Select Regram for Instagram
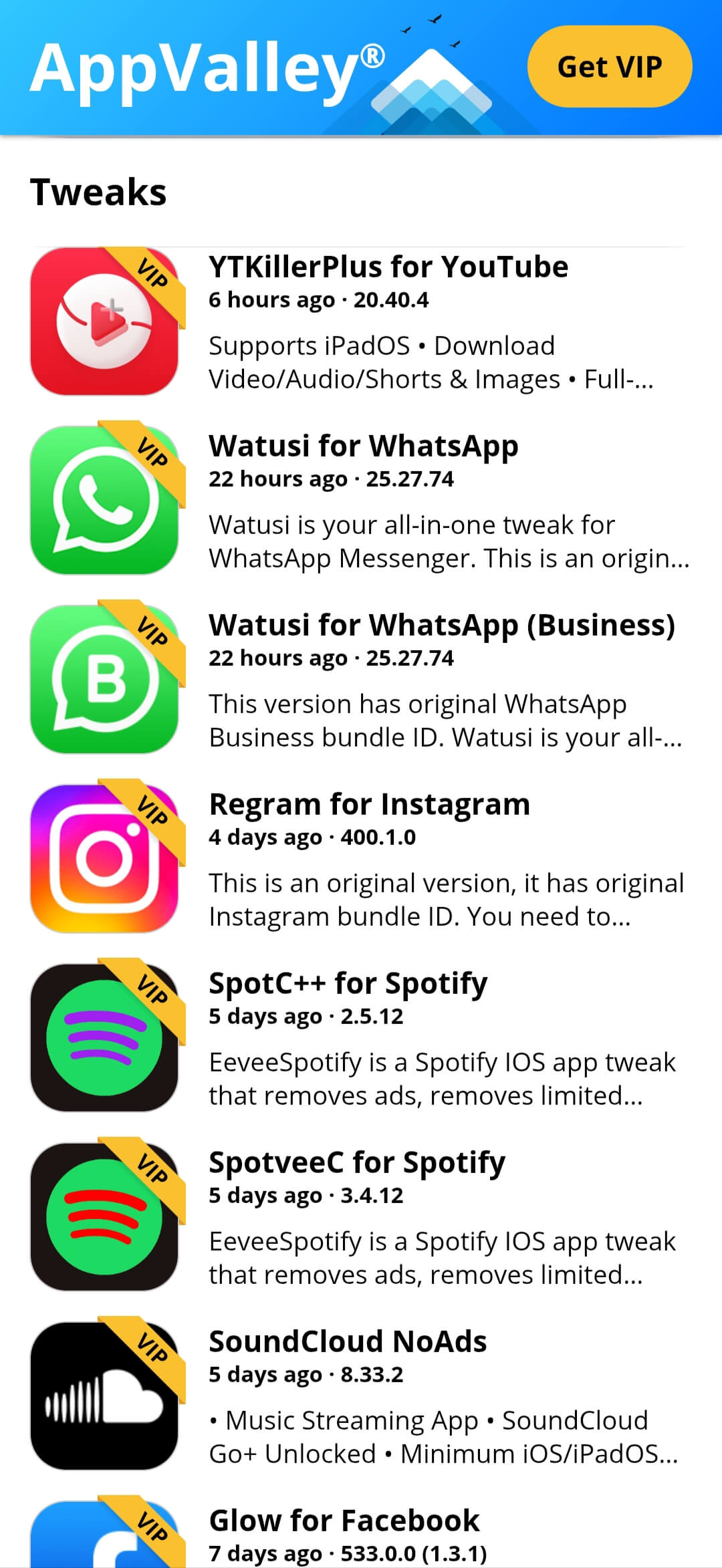Screen dimensions: 722x1568 coord(369,805)
